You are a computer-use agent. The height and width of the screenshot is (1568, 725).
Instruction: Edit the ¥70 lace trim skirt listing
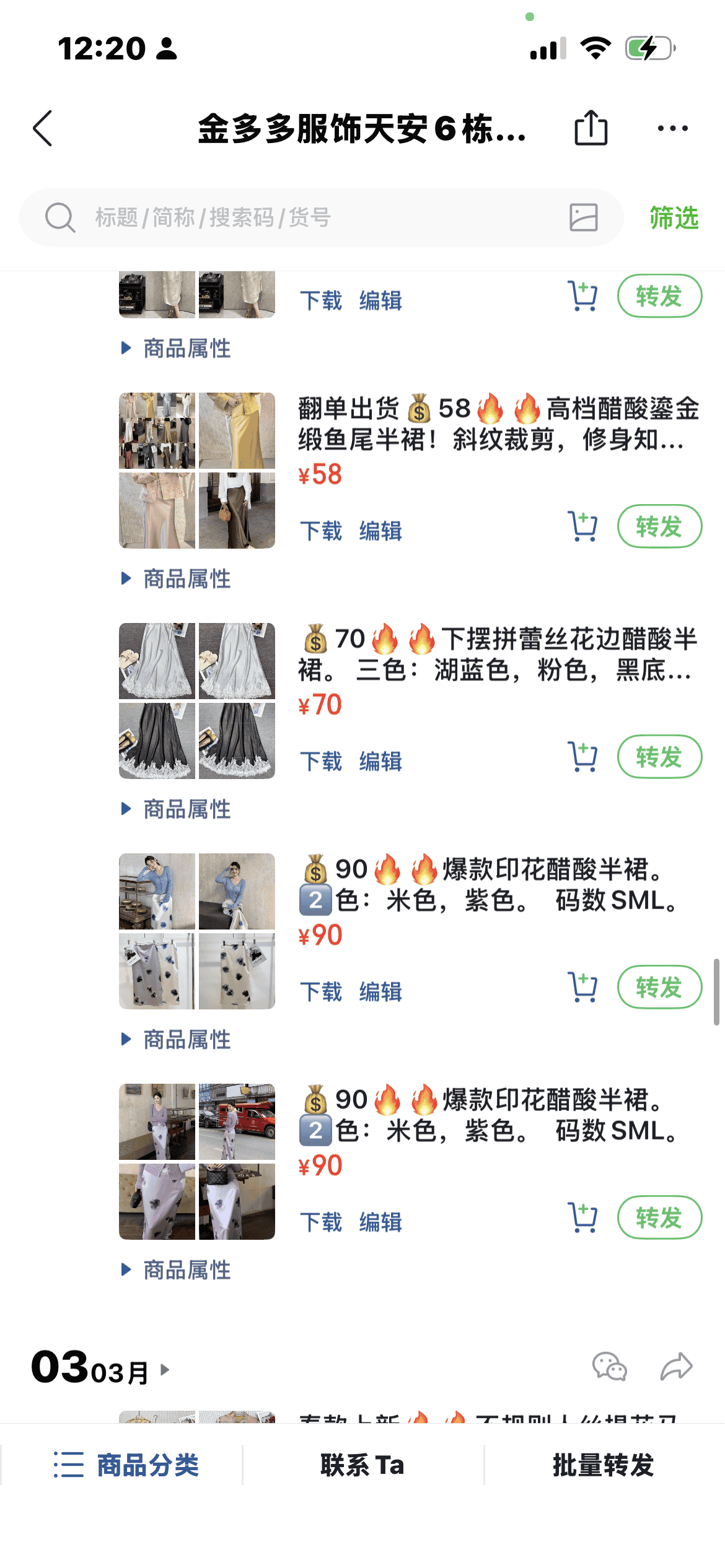pyautogui.click(x=380, y=761)
